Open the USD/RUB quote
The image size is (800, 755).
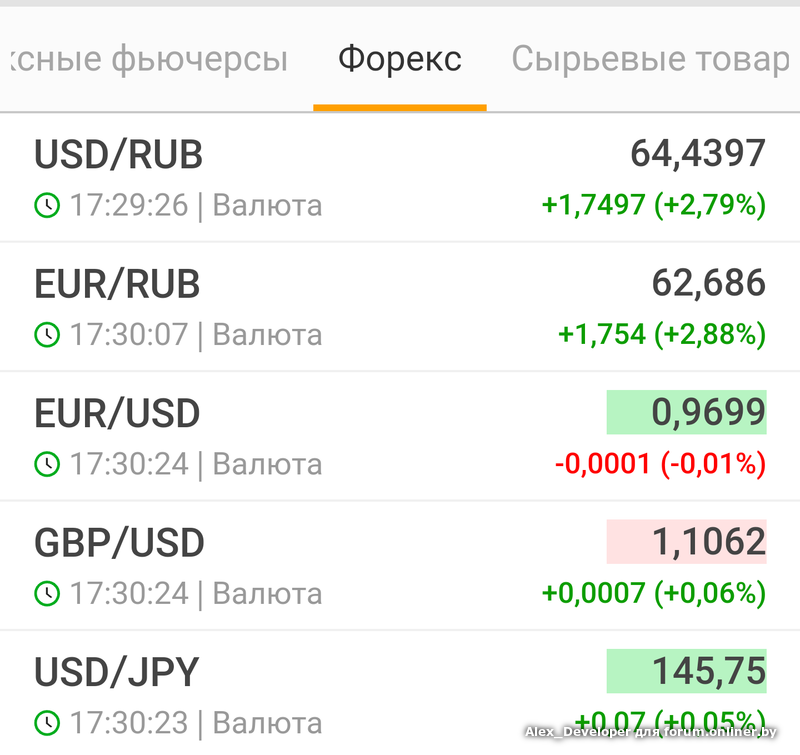pyautogui.click(x=400, y=178)
